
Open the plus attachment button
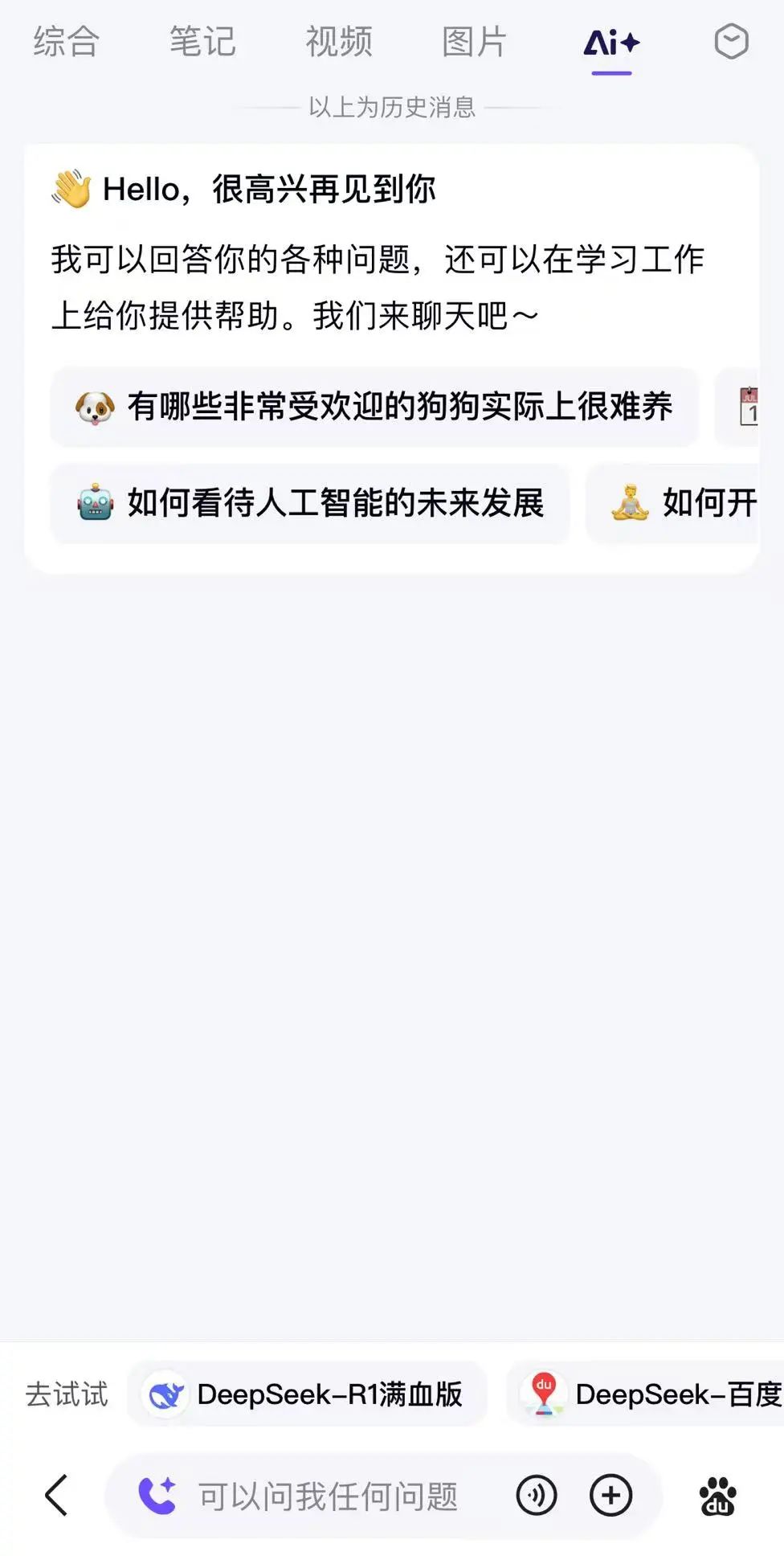tap(611, 1495)
